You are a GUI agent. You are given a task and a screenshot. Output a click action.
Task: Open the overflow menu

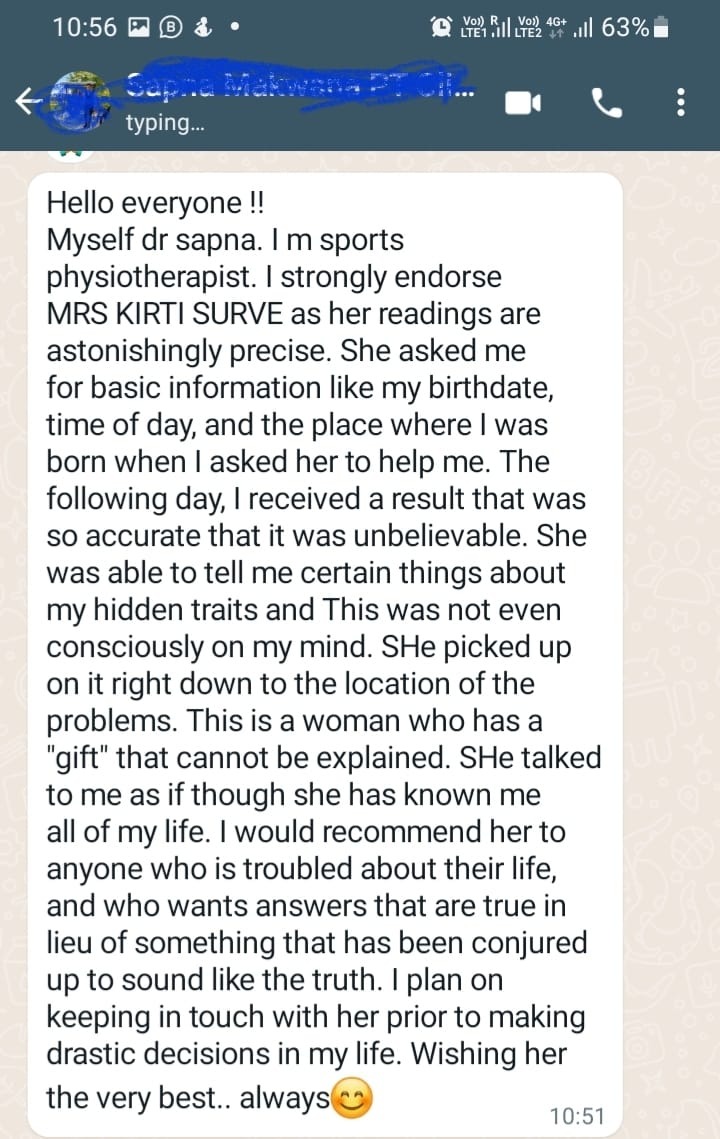pos(681,102)
